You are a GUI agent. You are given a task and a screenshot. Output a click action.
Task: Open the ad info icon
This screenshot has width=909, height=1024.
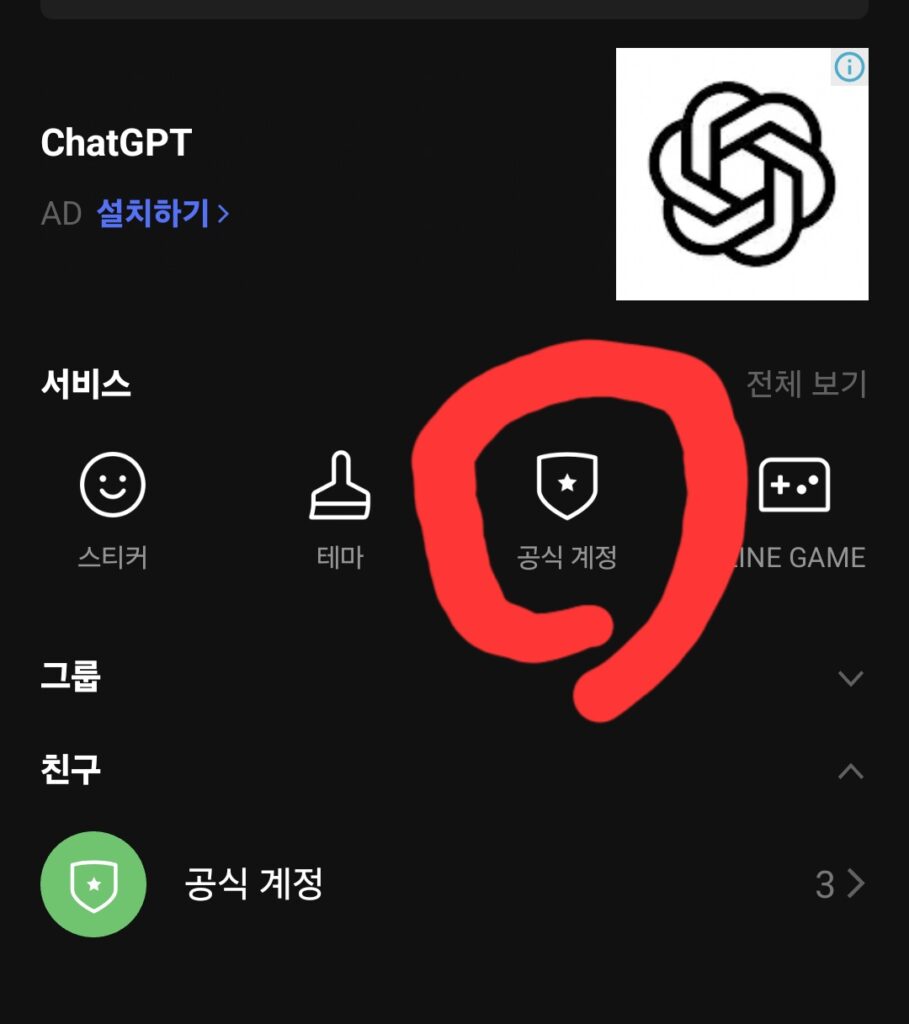point(849,67)
